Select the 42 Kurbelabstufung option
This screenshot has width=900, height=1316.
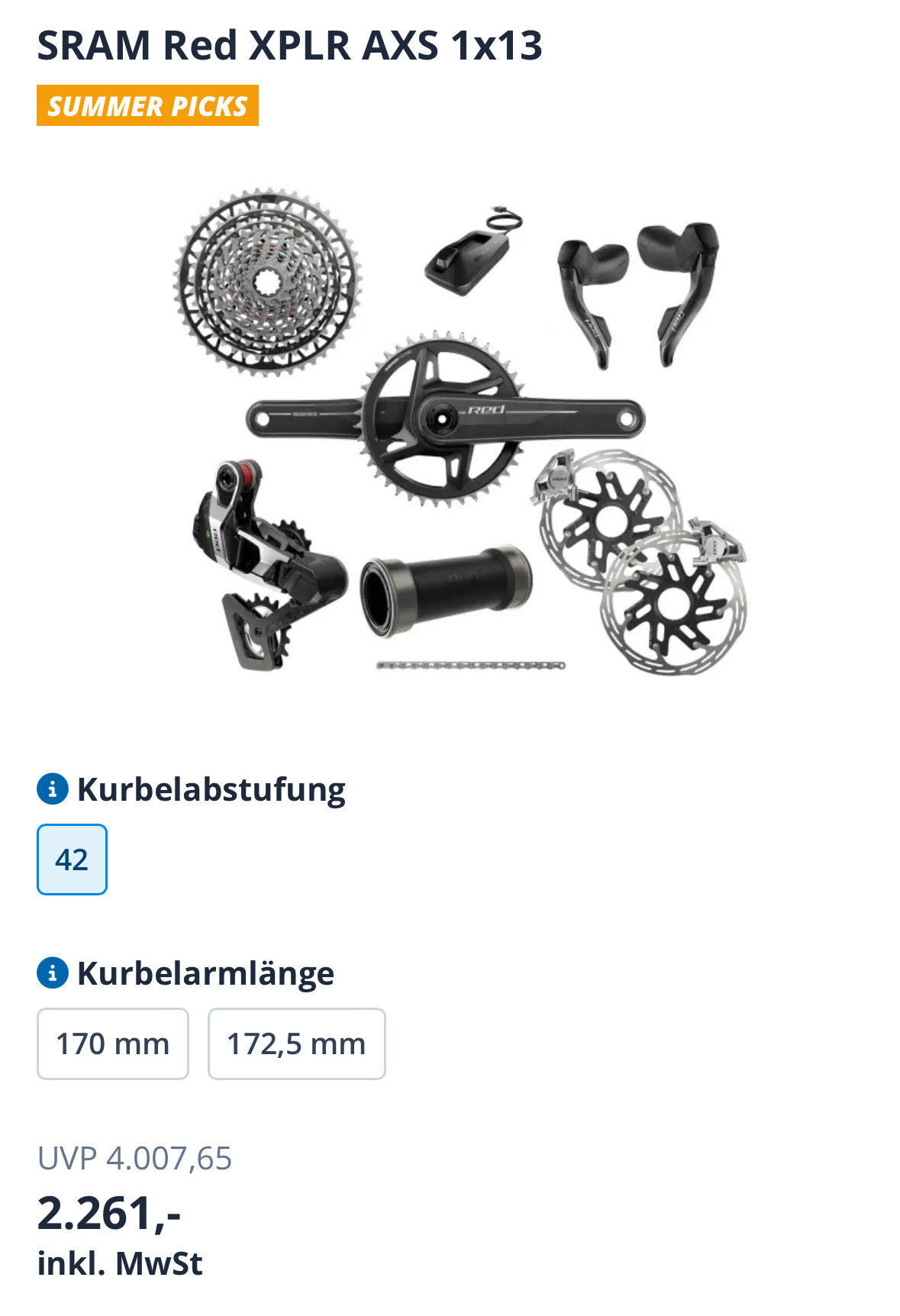click(x=72, y=860)
